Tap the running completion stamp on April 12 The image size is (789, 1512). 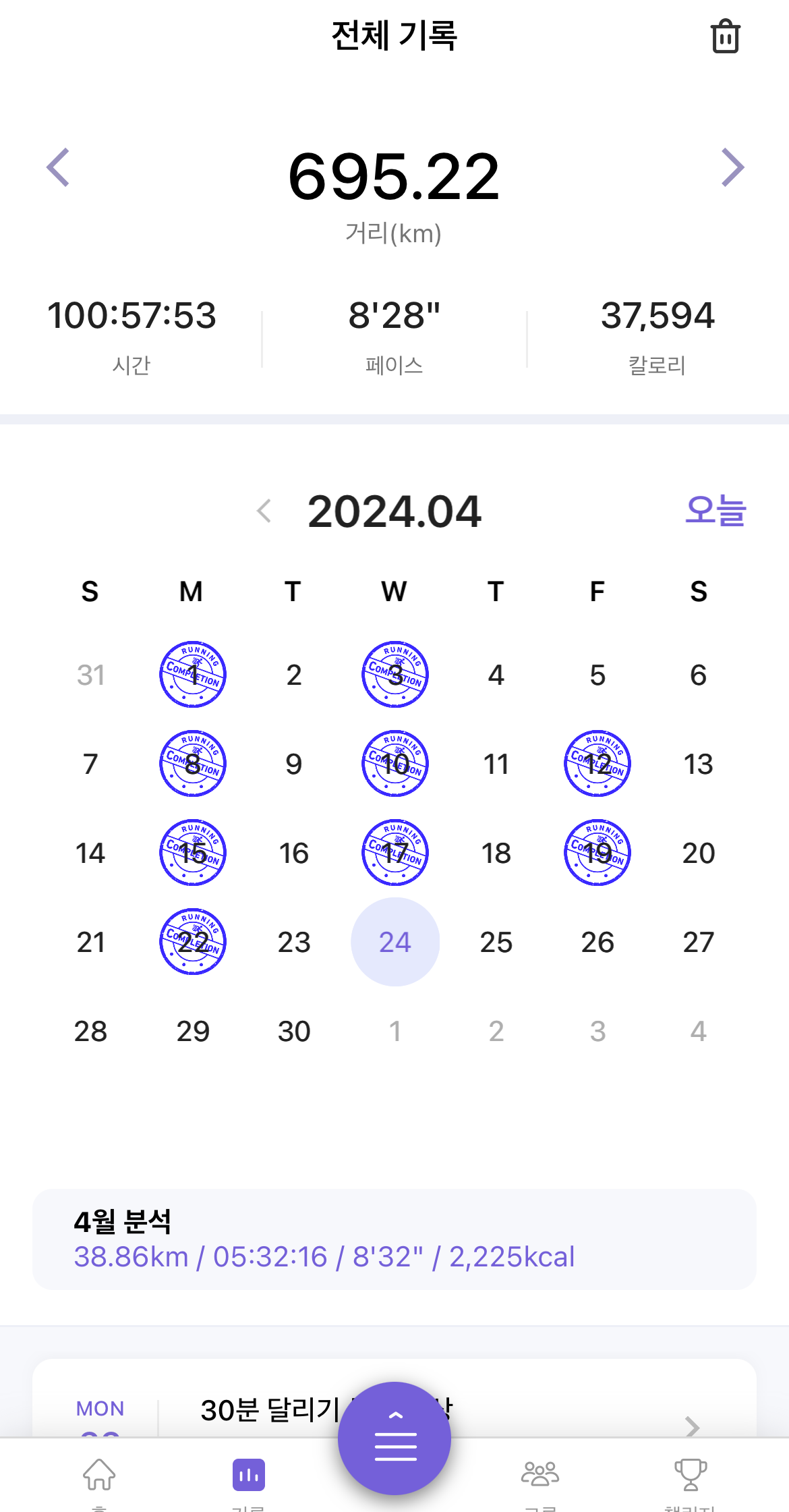click(x=597, y=763)
